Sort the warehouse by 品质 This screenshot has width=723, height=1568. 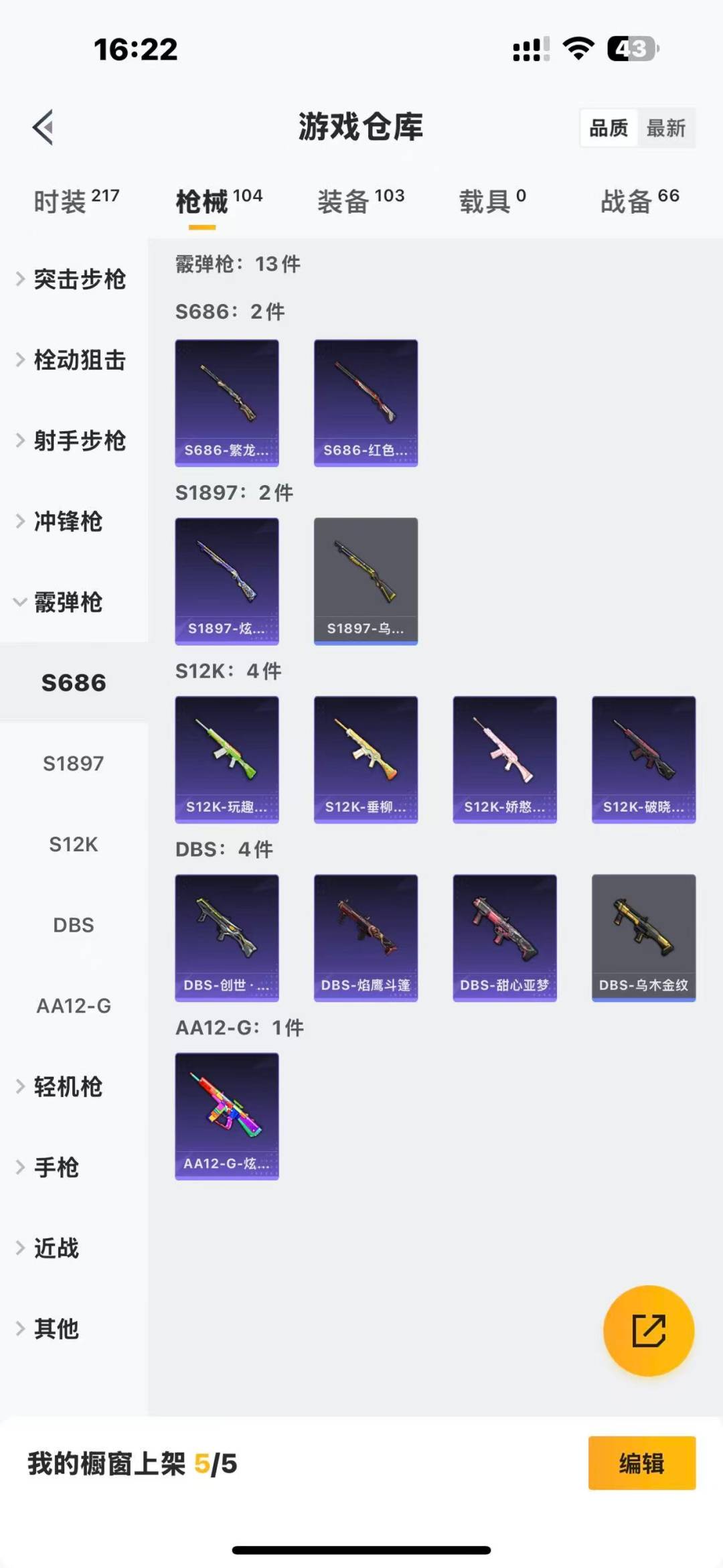point(608,128)
